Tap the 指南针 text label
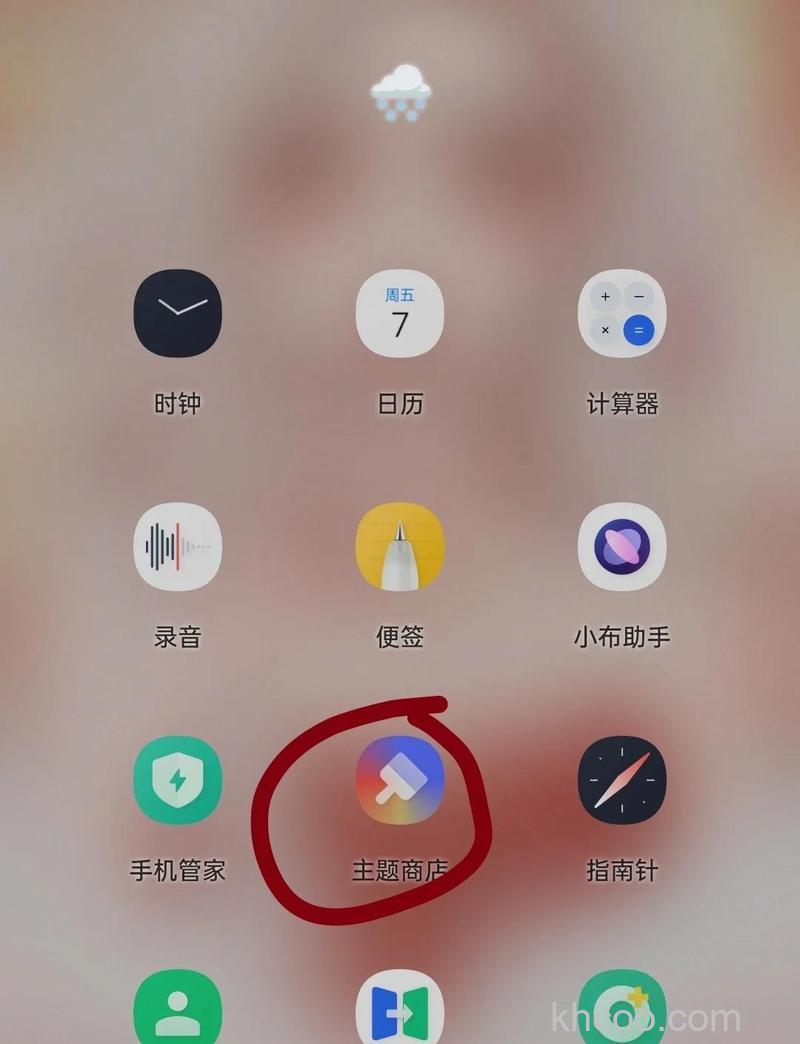 pos(622,869)
